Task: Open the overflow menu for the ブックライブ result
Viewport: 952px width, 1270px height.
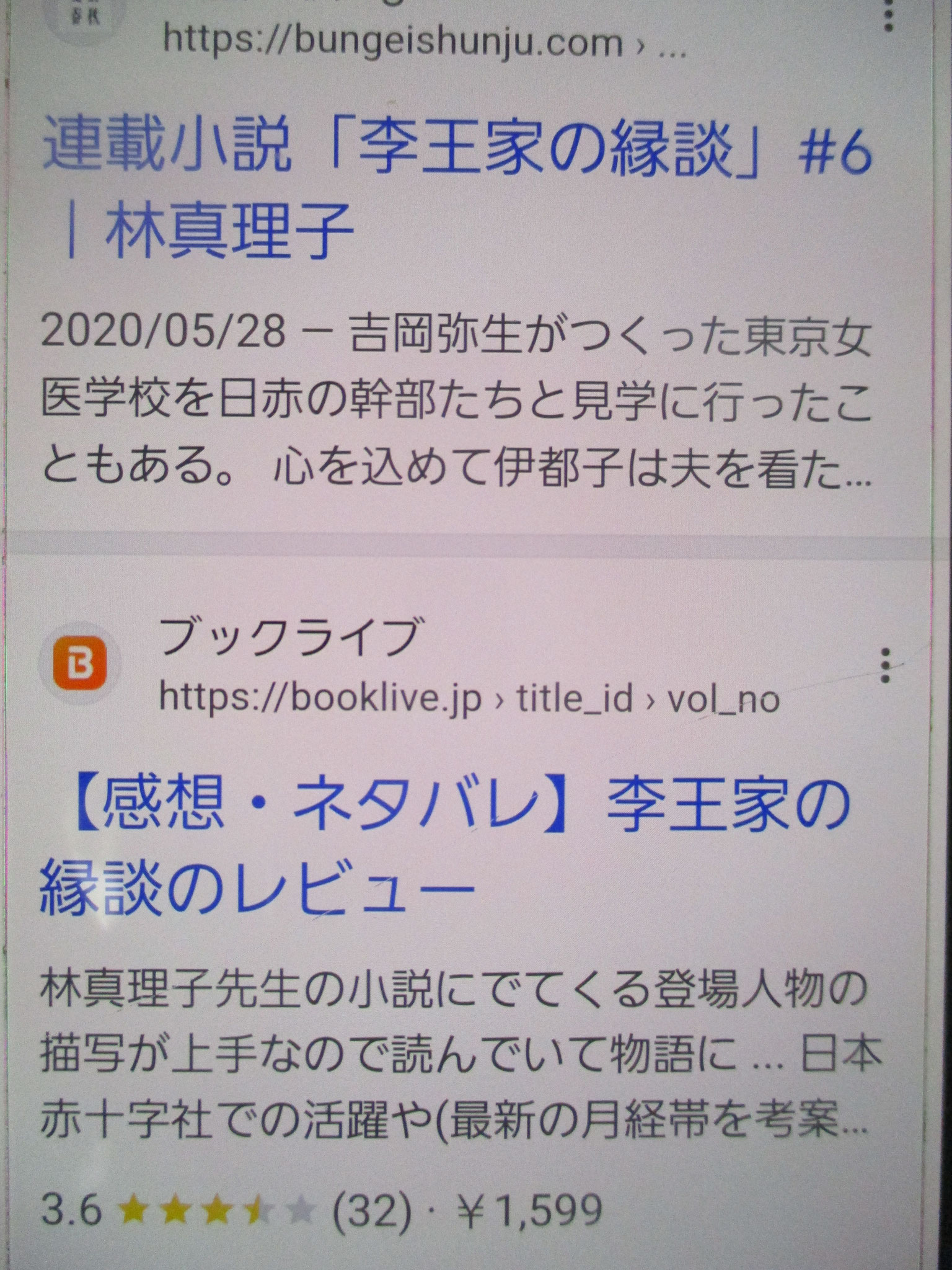Action: [x=887, y=666]
